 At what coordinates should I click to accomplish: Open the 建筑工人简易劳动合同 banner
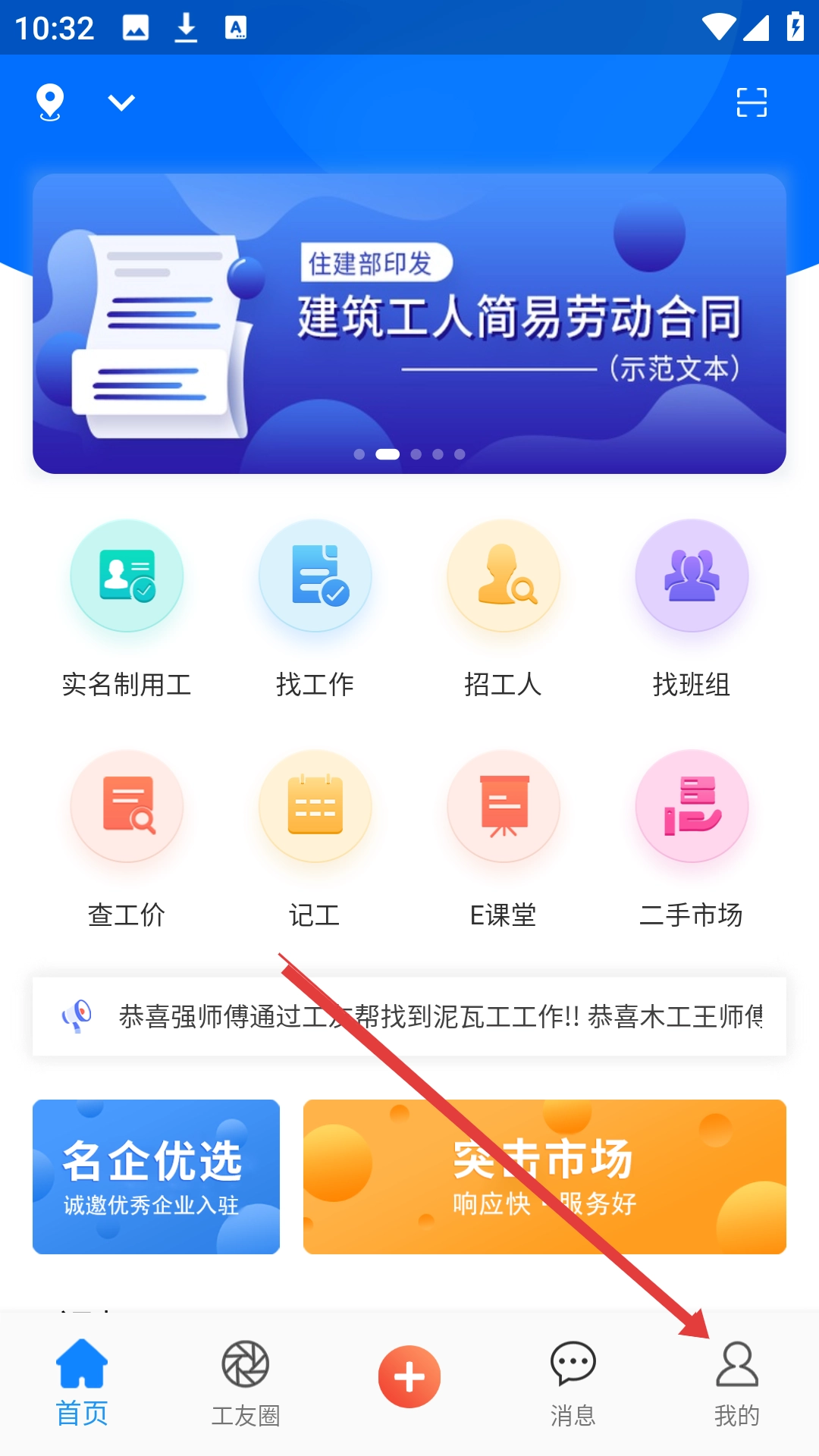(x=409, y=324)
